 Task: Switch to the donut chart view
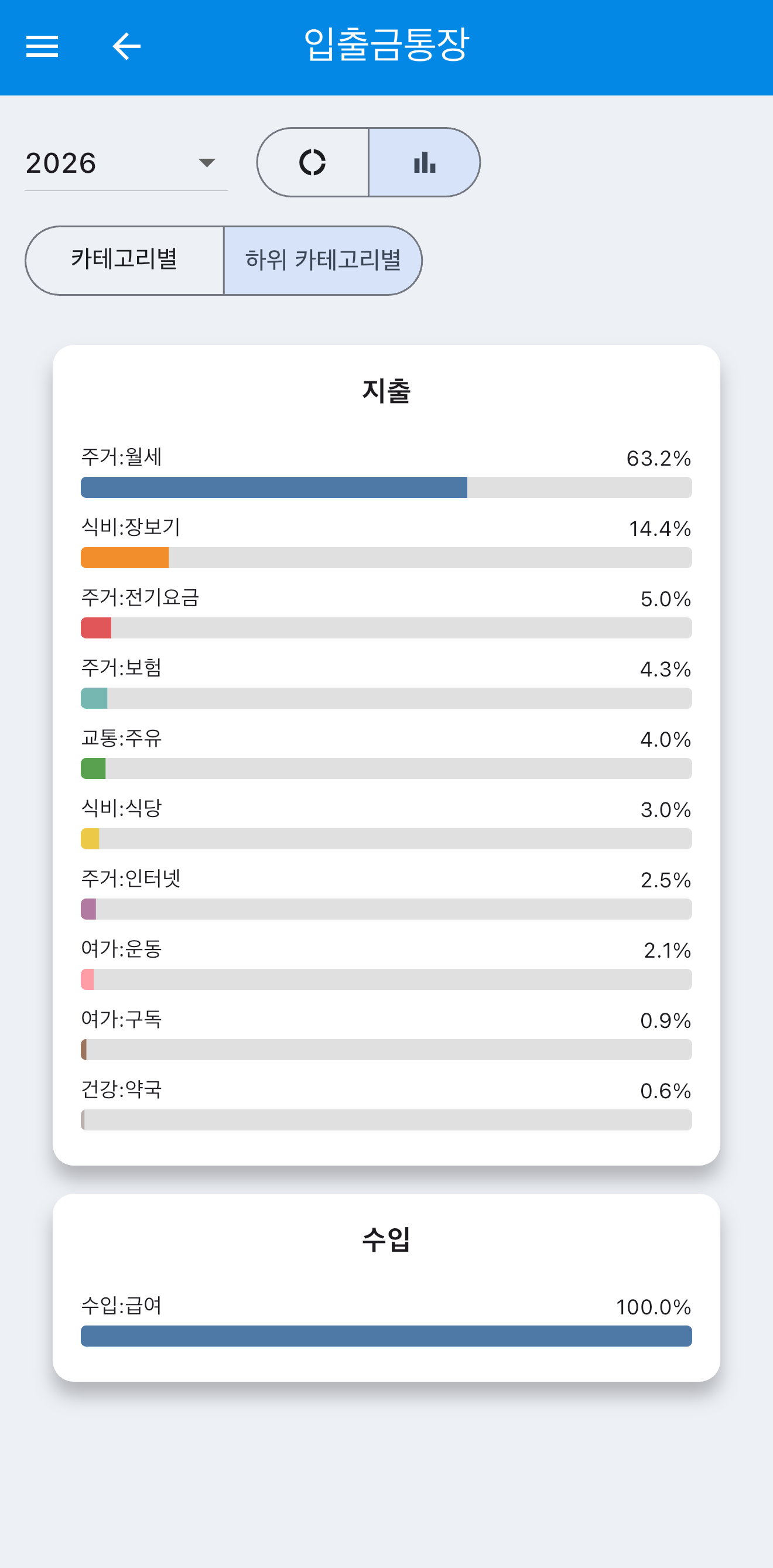click(x=313, y=162)
